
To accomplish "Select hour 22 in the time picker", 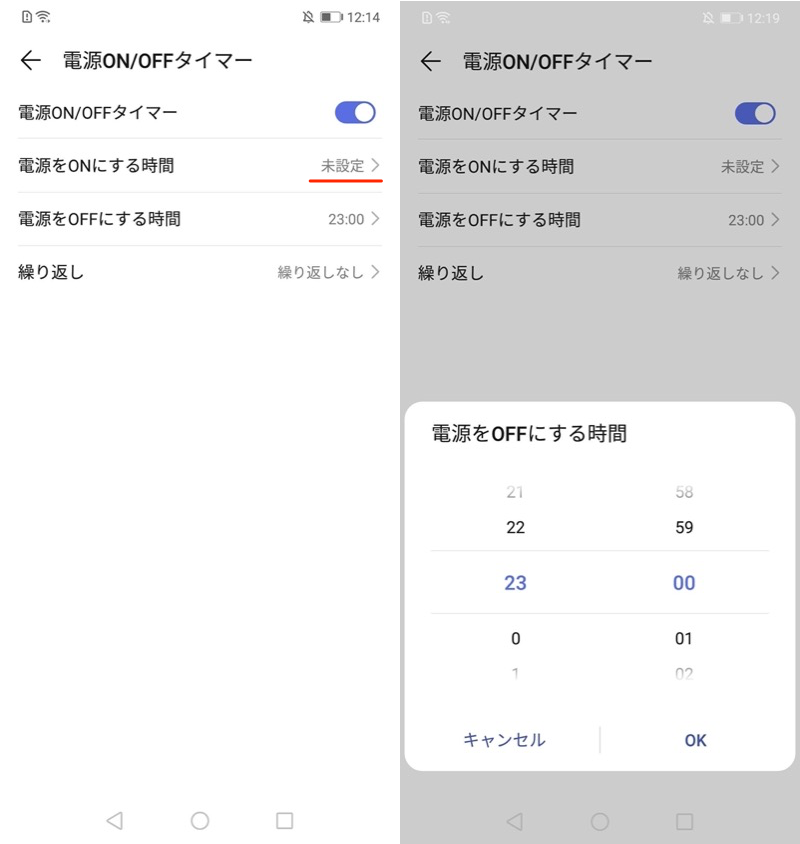I will [x=515, y=528].
